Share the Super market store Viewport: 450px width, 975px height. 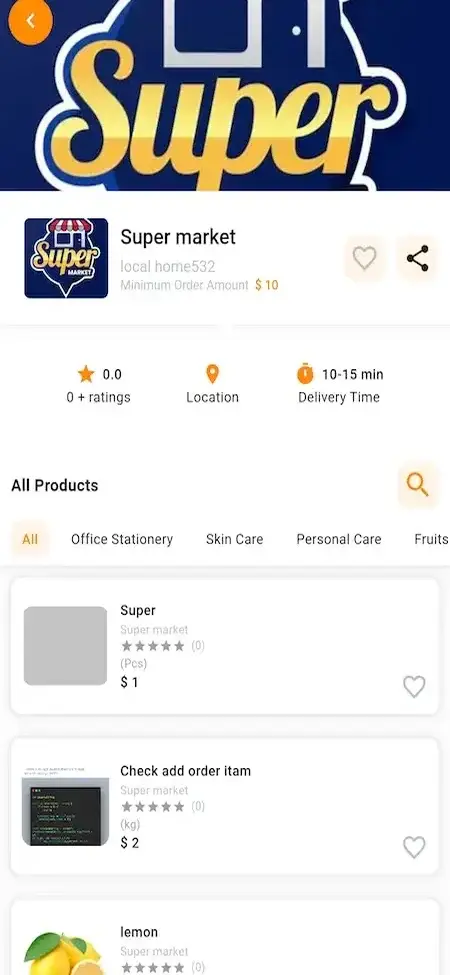click(x=417, y=258)
